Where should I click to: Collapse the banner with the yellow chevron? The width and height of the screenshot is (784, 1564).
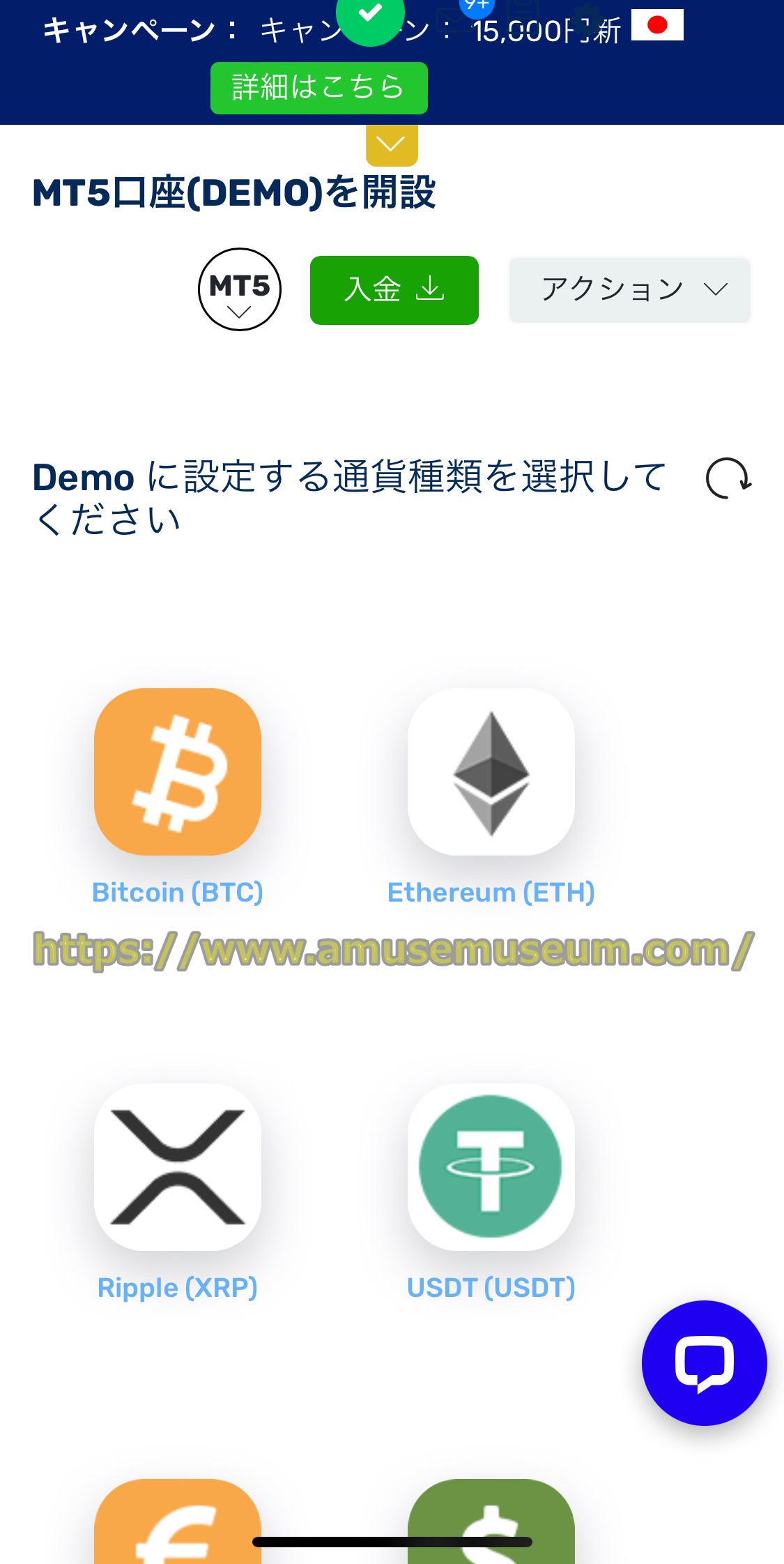[392, 144]
